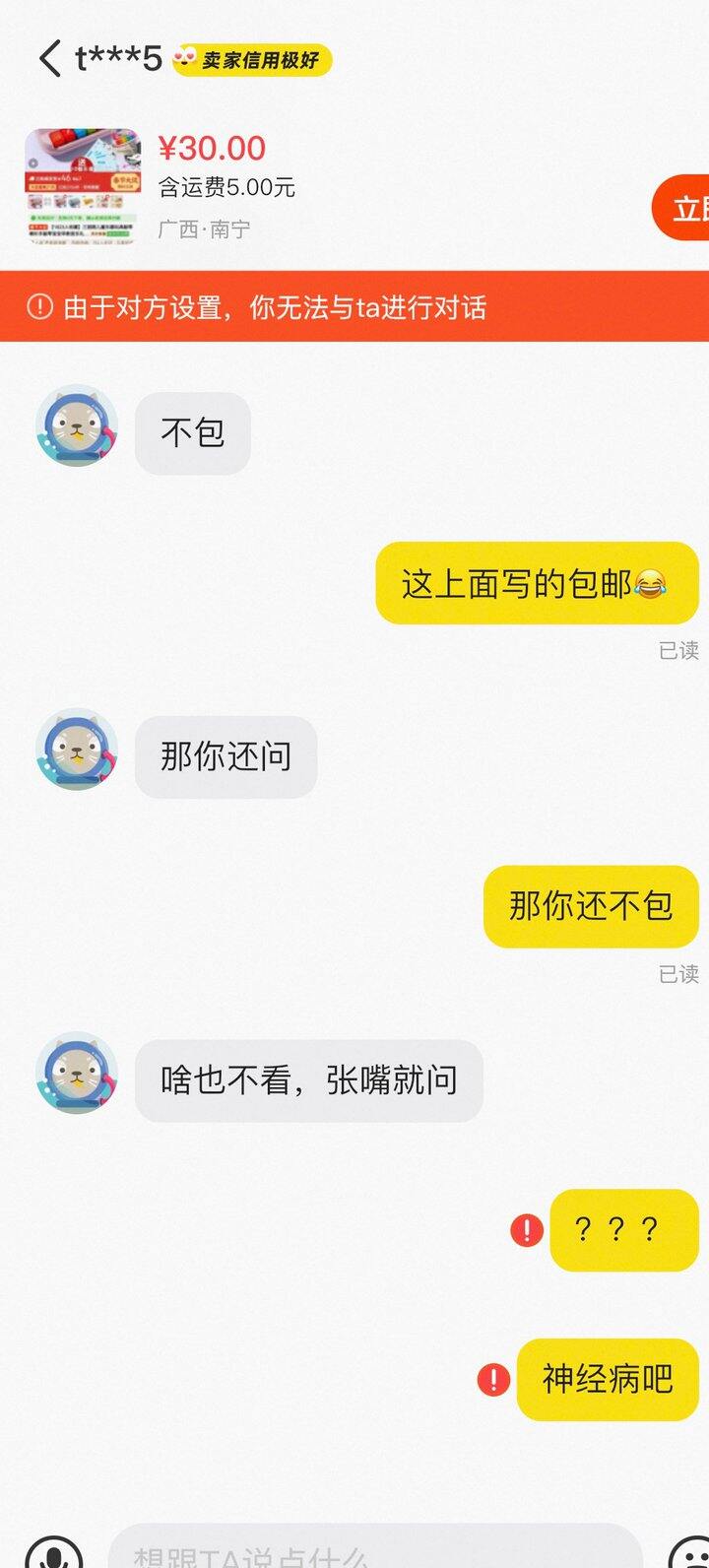Viewport: 709px width, 1568px height.
Task: Tap your "这上面写的包邮😂" message bubble
Action: pyautogui.click(x=538, y=583)
